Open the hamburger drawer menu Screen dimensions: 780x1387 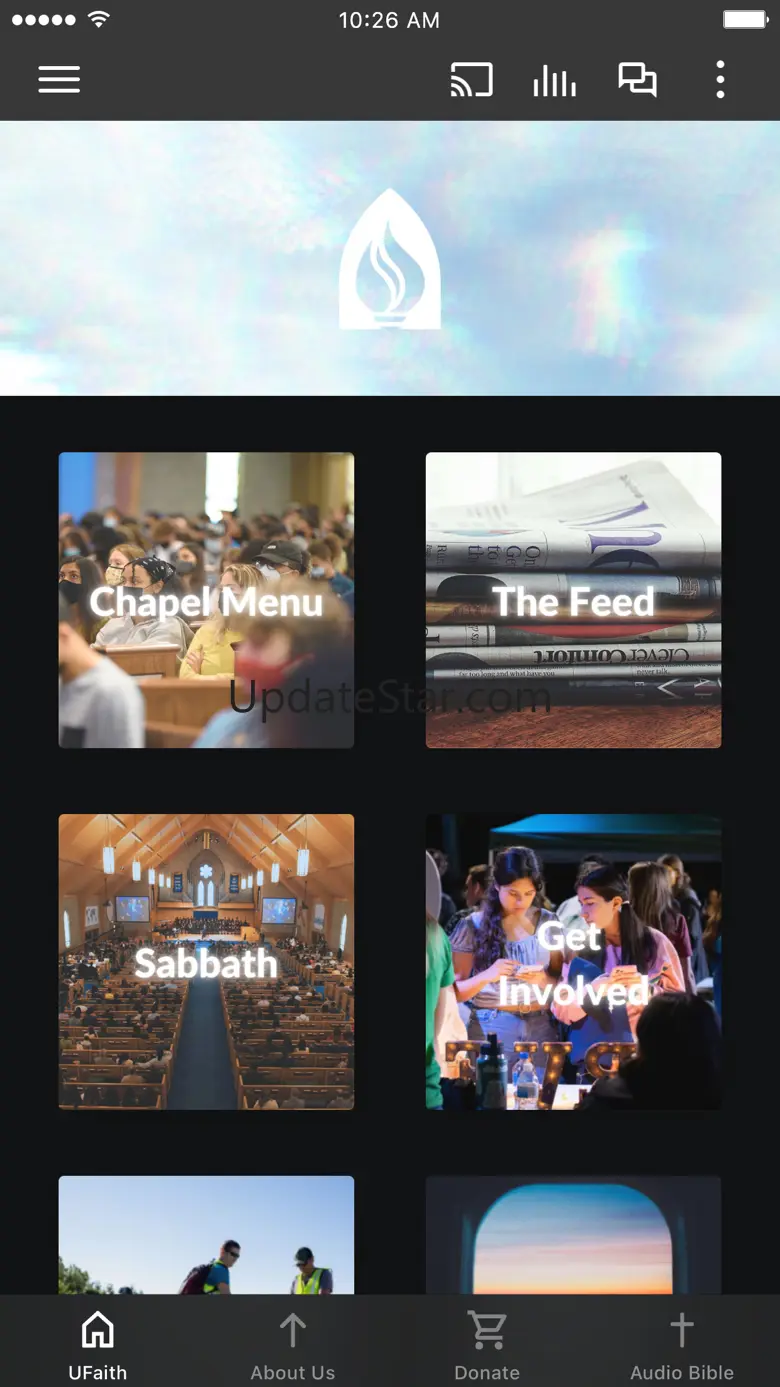59,80
